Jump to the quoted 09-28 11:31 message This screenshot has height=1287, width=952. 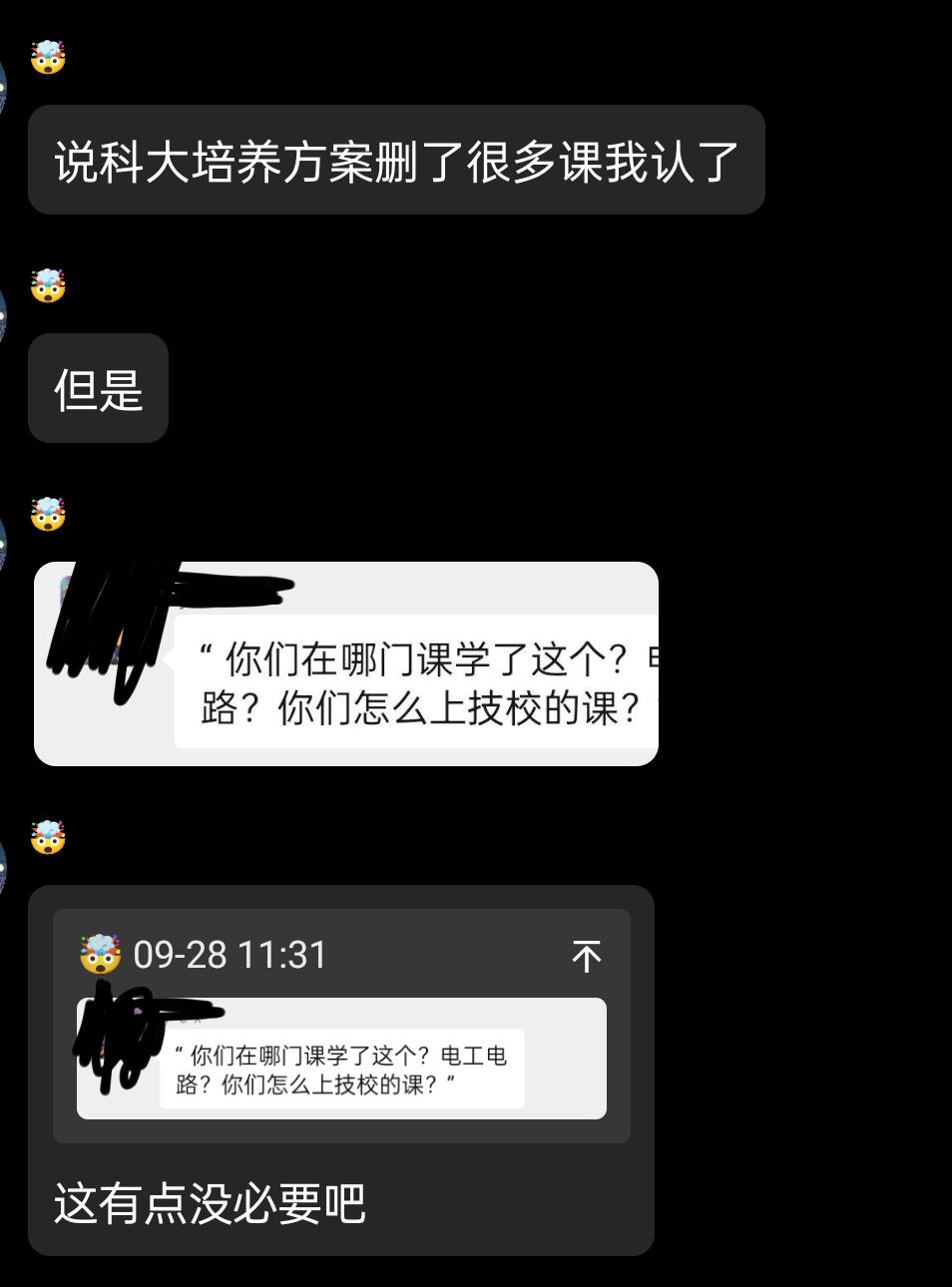pos(587,956)
